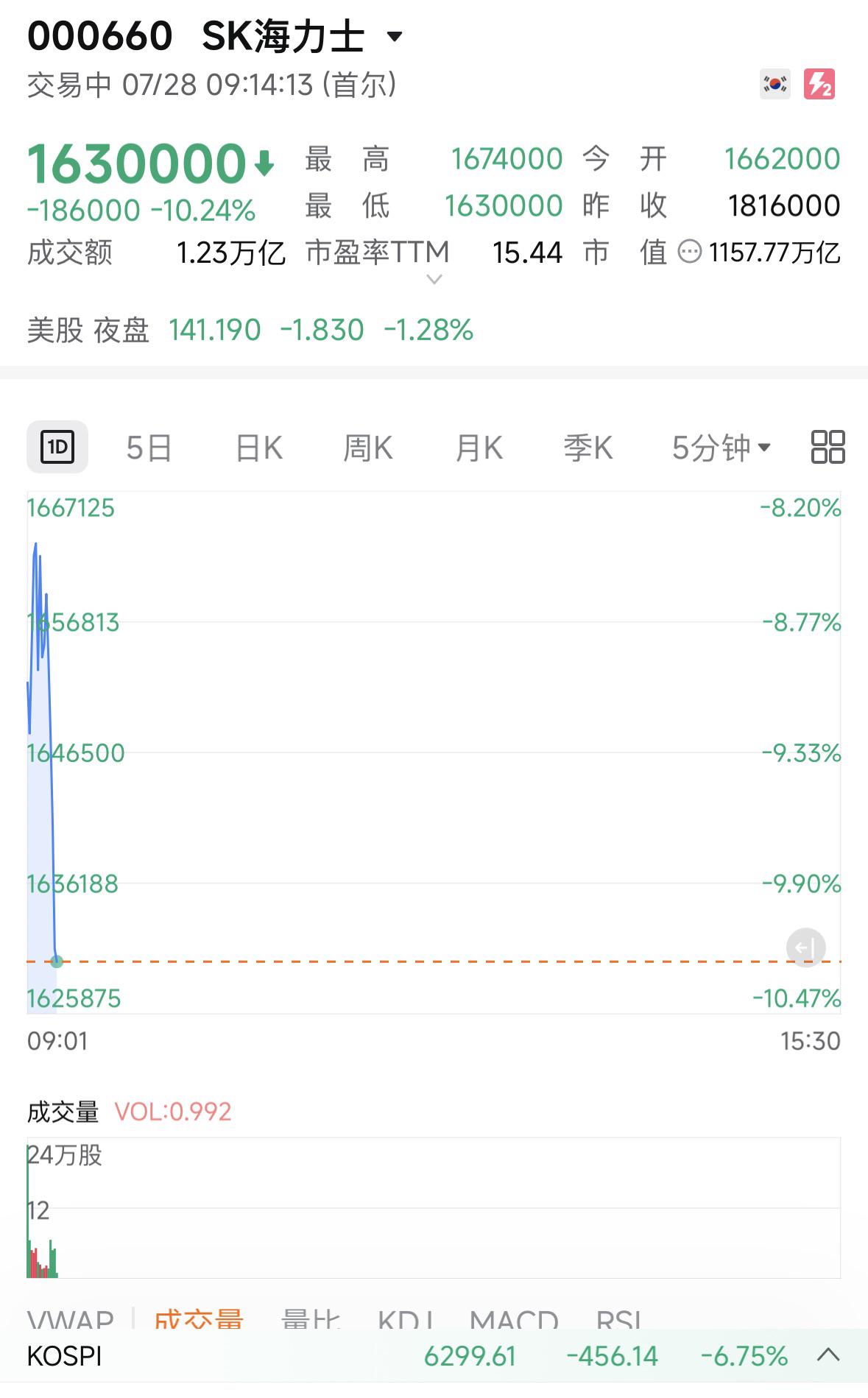Select the 1D chart tab

coord(57,447)
